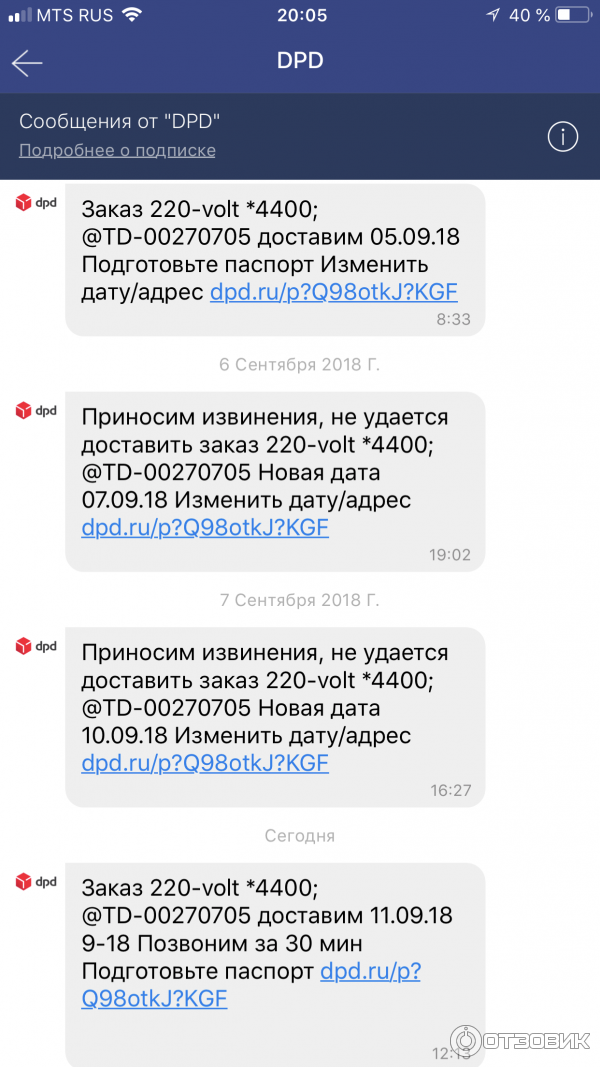Open dpd.ru link in the 19:02 message
This screenshot has height=1067, width=600.
(x=205, y=528)
